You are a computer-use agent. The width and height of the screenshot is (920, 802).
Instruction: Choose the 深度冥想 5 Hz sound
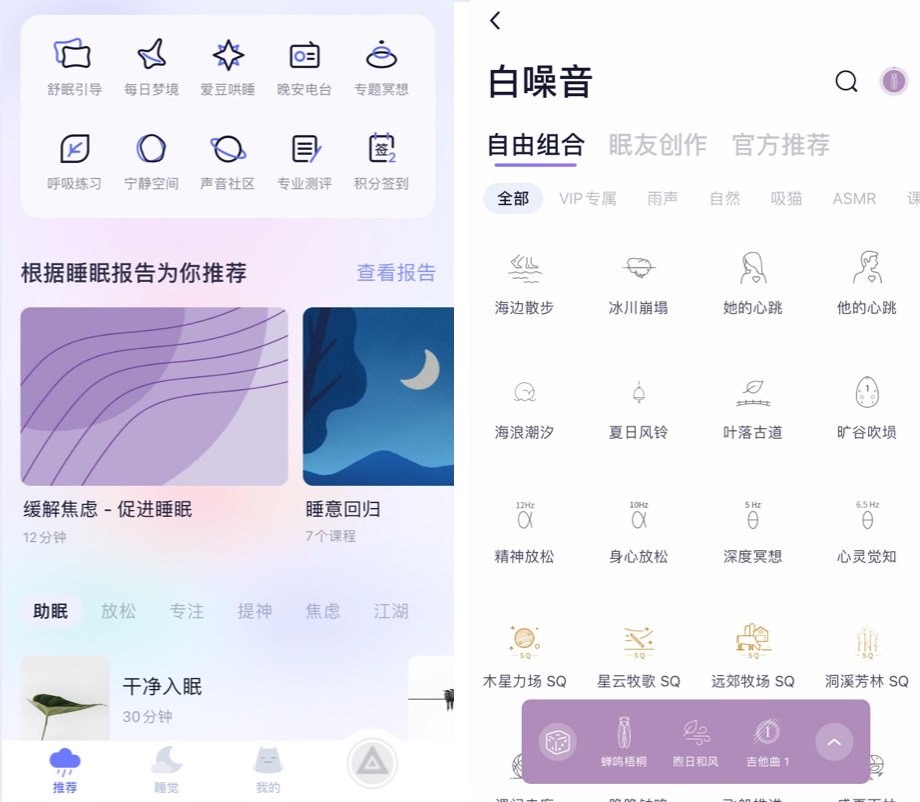click(x=752, y=532)
